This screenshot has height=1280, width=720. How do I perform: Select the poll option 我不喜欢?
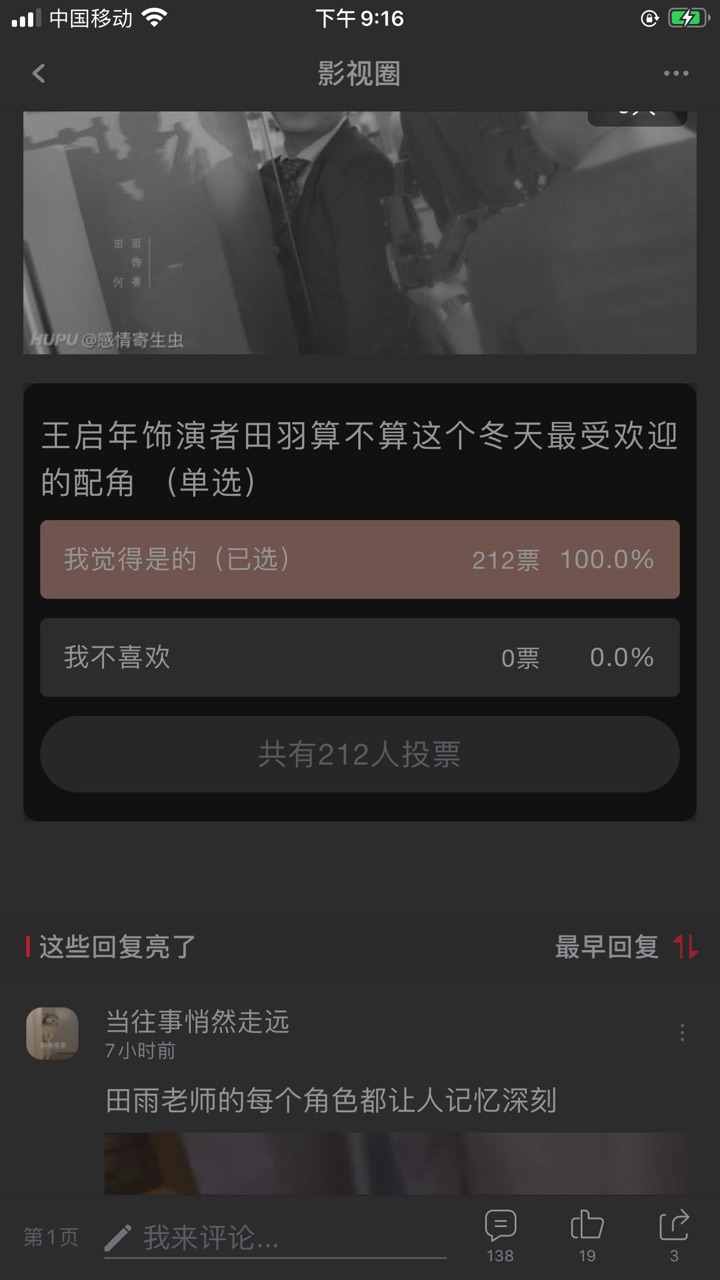tap(360, 657)
